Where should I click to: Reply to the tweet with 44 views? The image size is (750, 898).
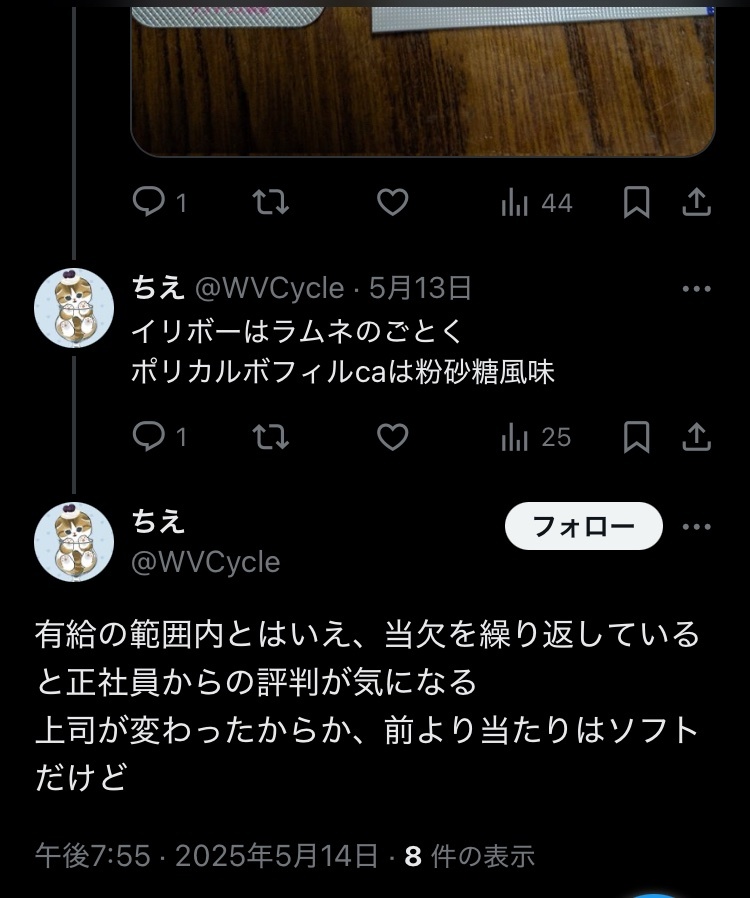click(150, 203)
